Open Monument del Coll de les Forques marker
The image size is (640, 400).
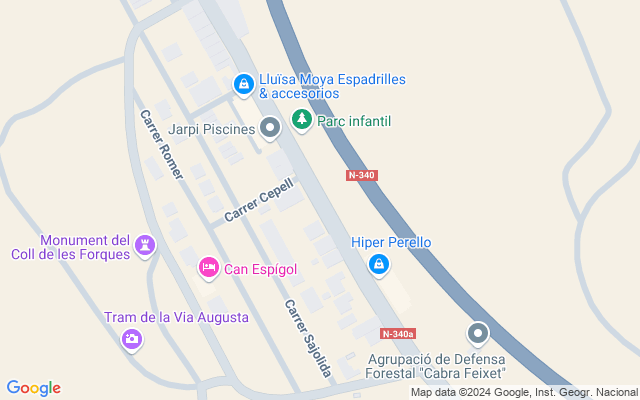(146, 246)
